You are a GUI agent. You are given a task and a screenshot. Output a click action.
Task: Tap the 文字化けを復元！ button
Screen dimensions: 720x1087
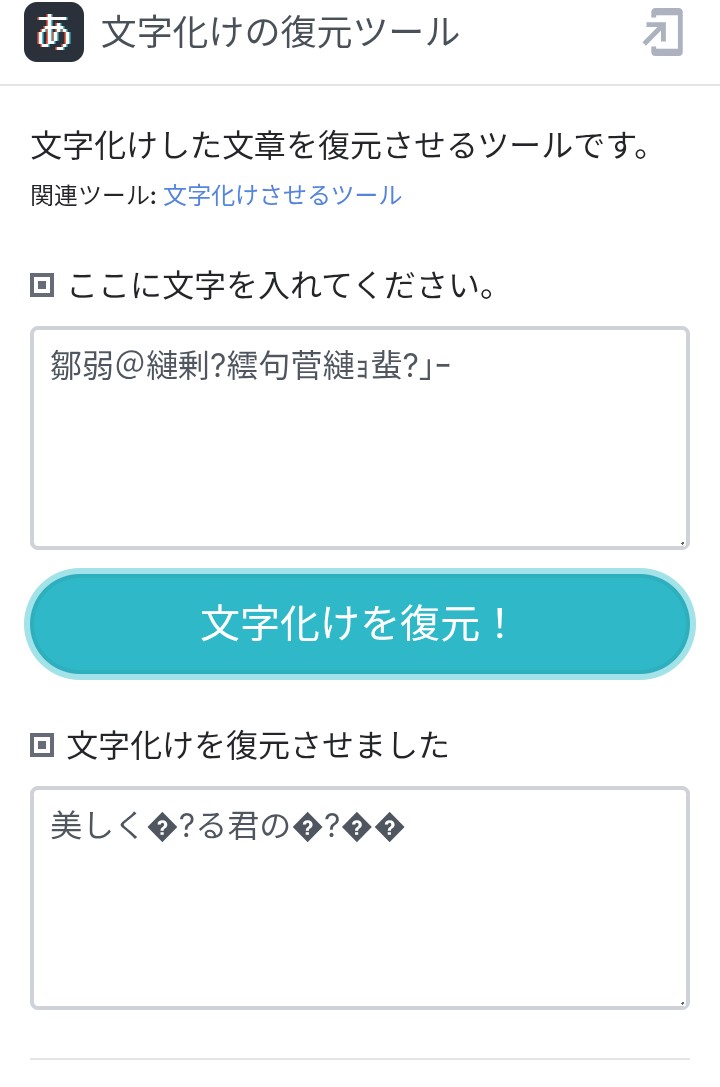(360, 624)
